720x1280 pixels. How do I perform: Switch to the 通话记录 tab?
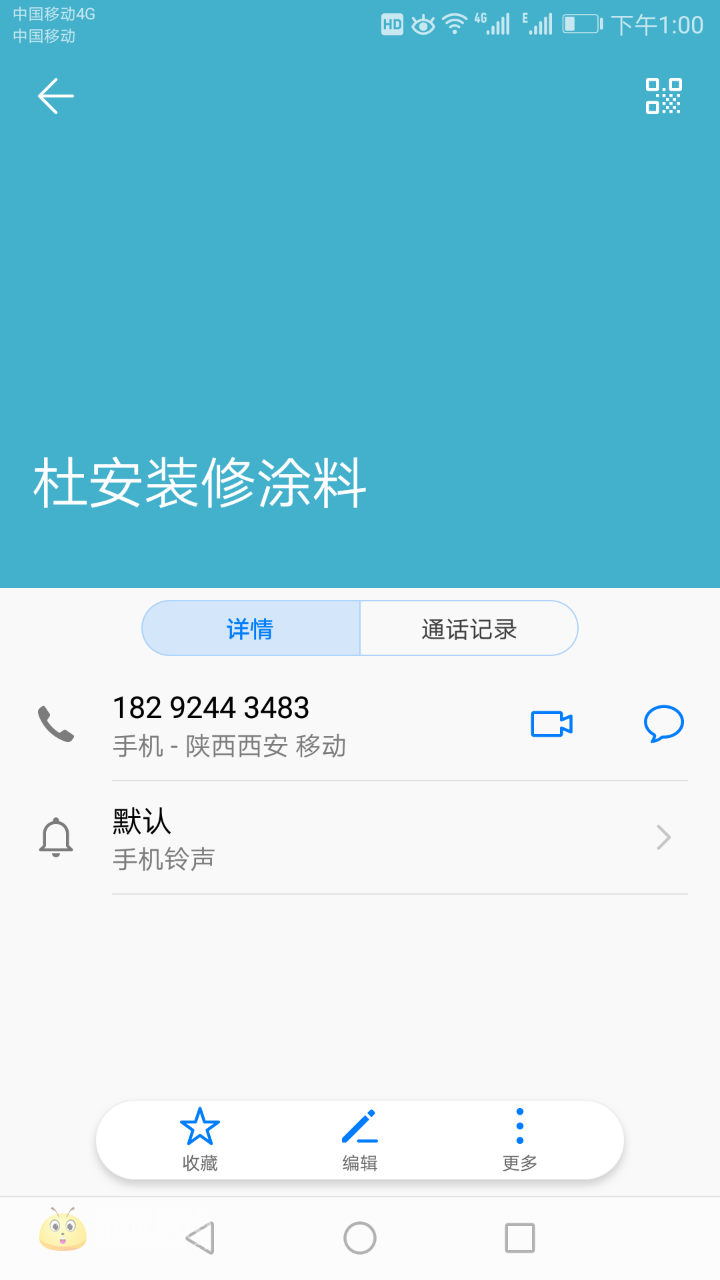click(468, 628)
